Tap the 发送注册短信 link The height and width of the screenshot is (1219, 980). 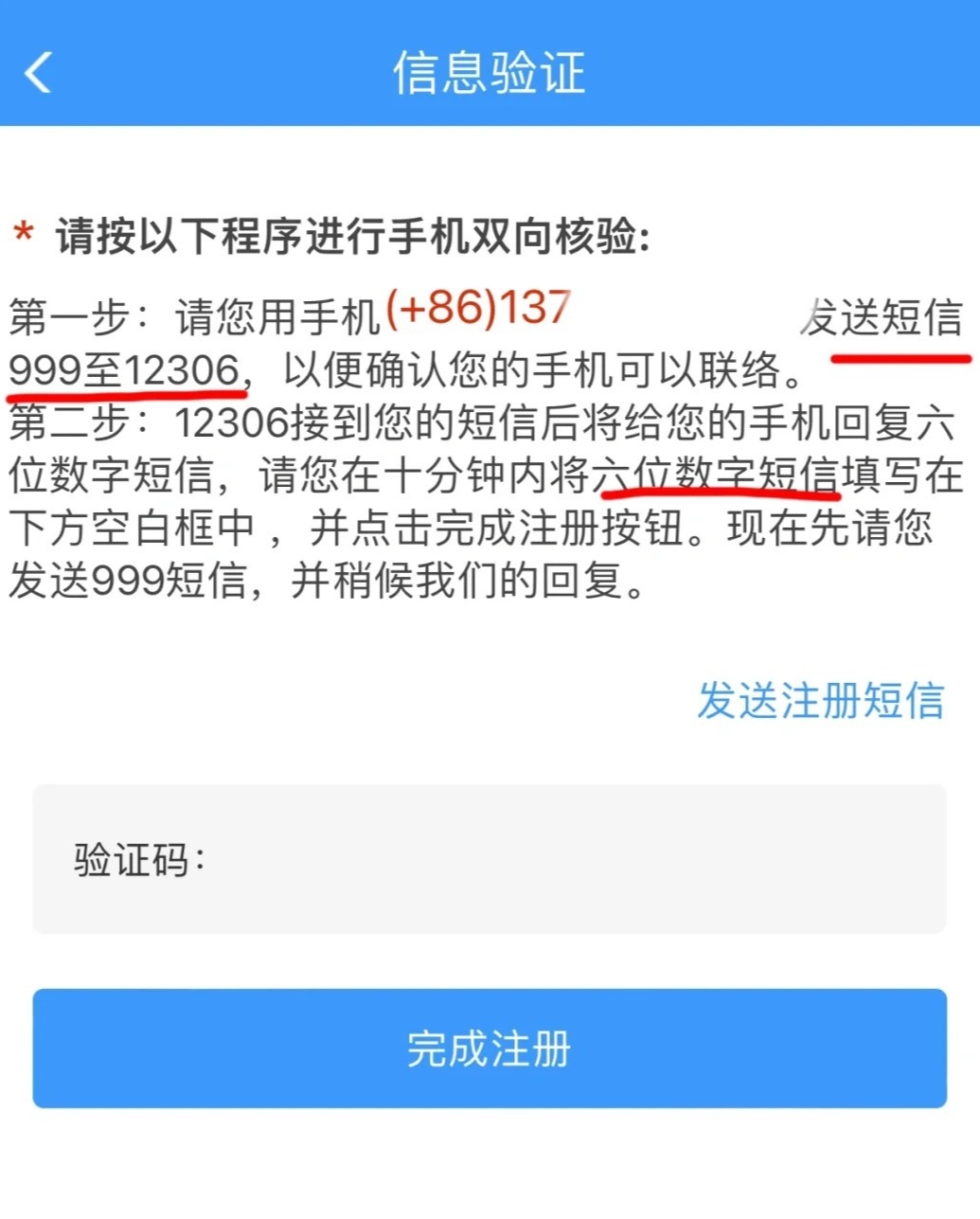820,701
